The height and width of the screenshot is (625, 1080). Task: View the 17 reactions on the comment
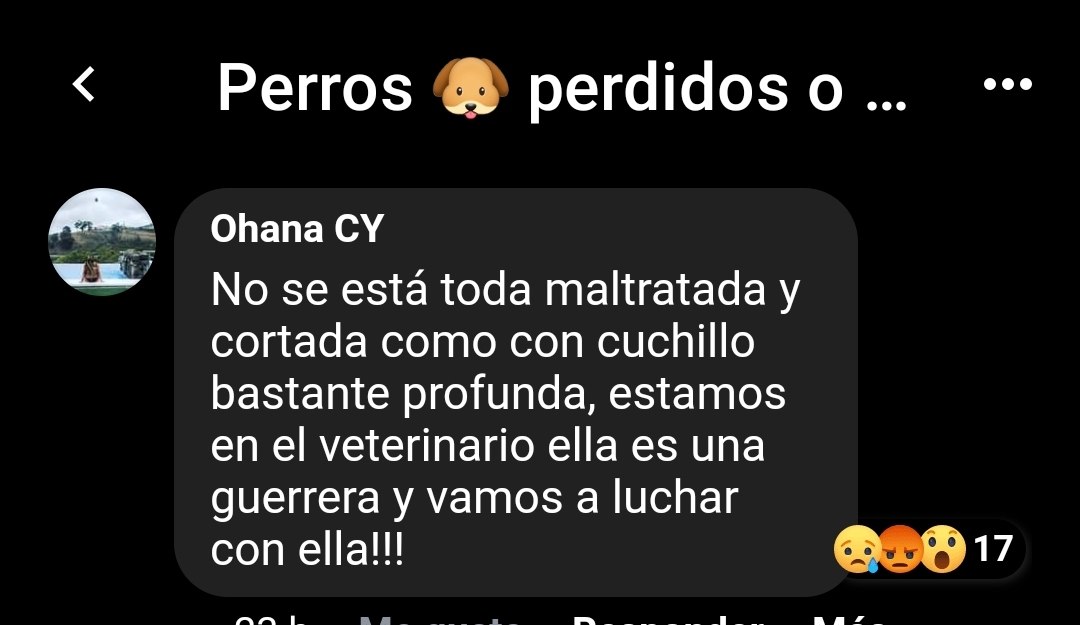(x=925, y=549)
